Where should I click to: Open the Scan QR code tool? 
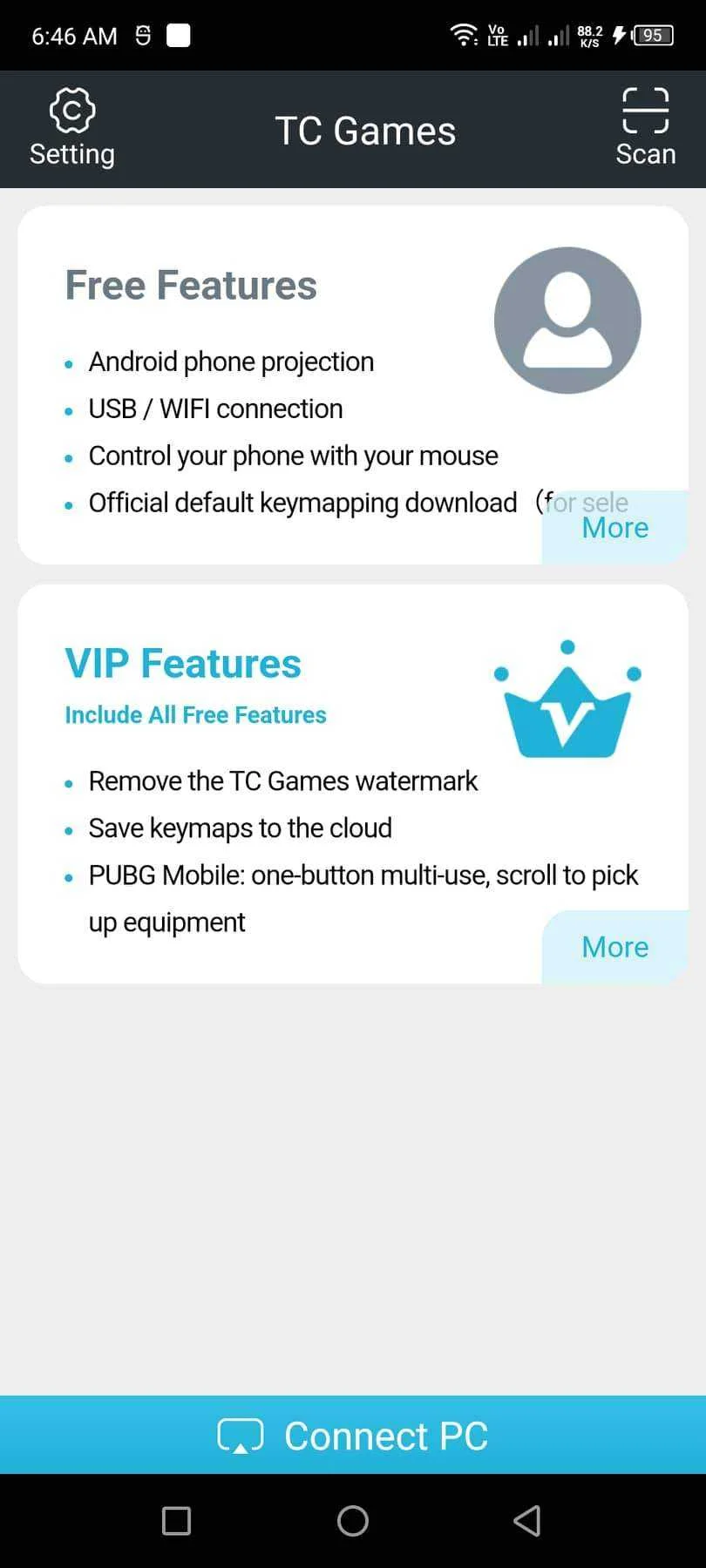coord(646,128)
